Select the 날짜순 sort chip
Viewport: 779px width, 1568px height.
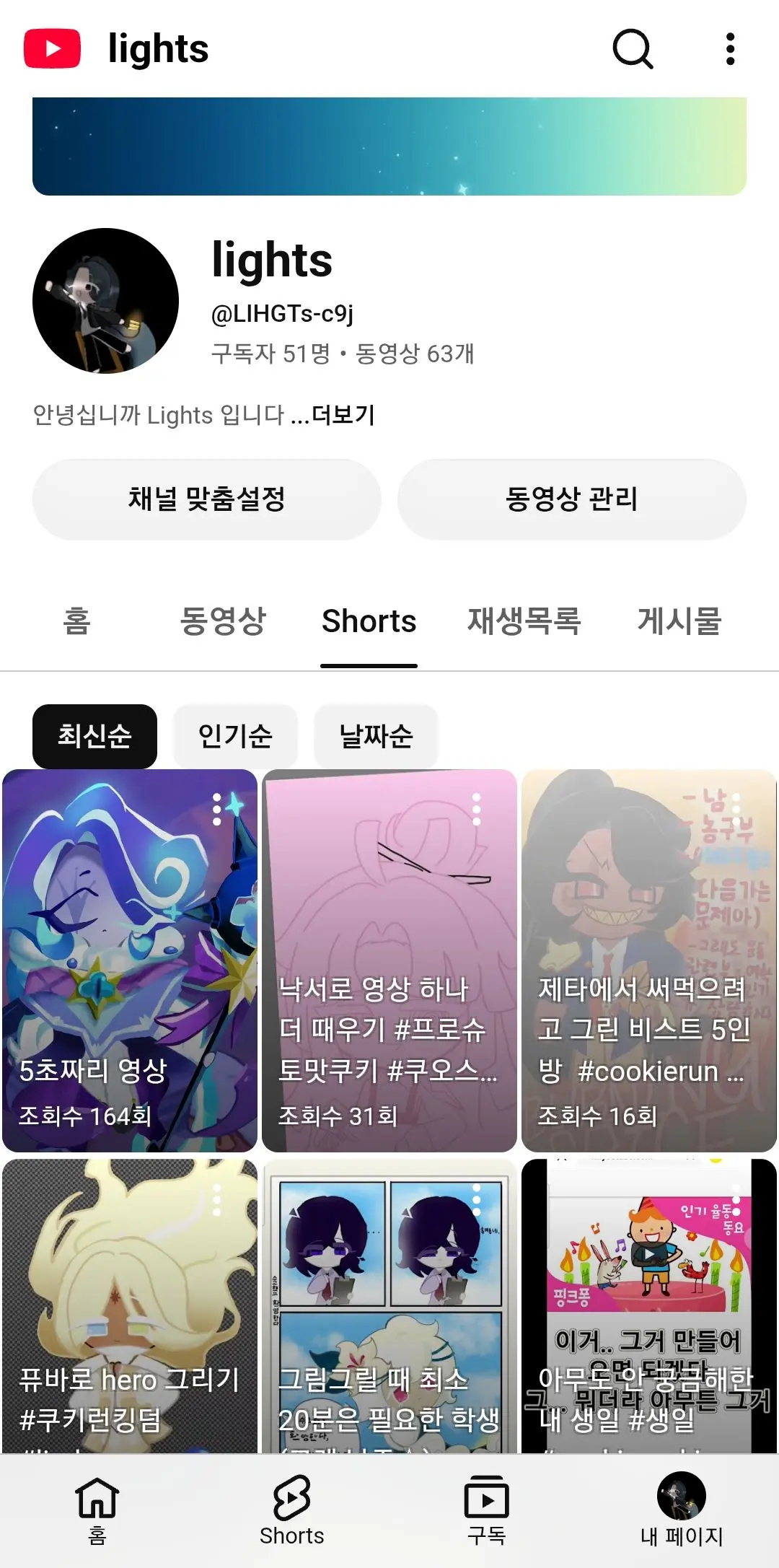click(x=376, y=736)
